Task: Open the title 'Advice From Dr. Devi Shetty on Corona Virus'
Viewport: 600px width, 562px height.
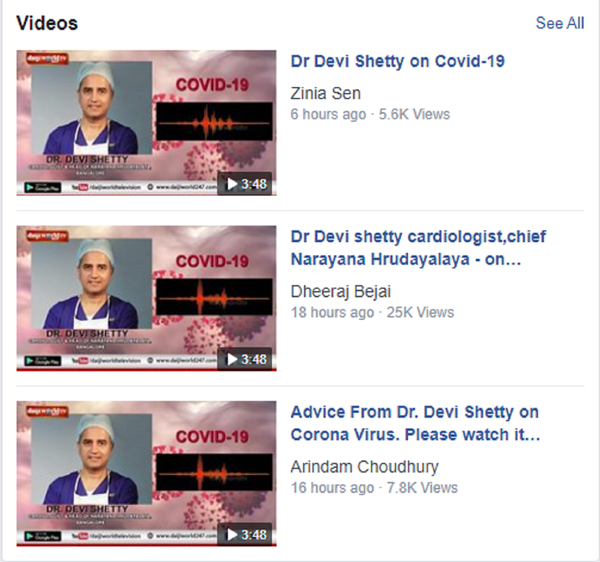Action: point(415,423)
